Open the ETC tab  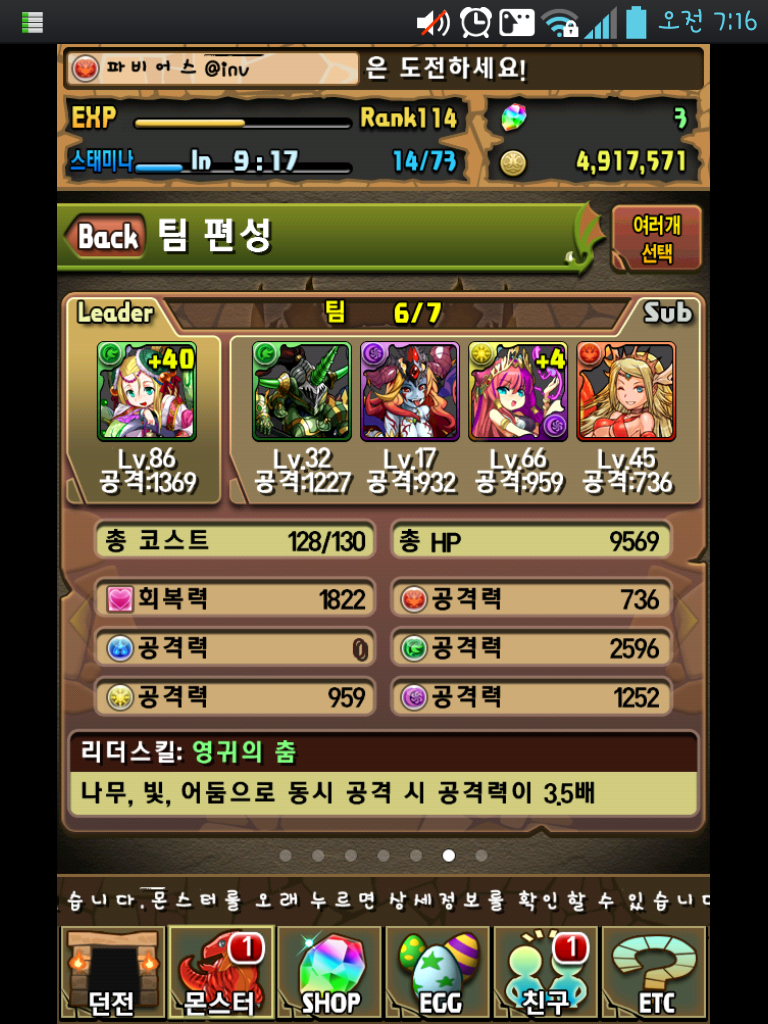[x=656, y=973]
